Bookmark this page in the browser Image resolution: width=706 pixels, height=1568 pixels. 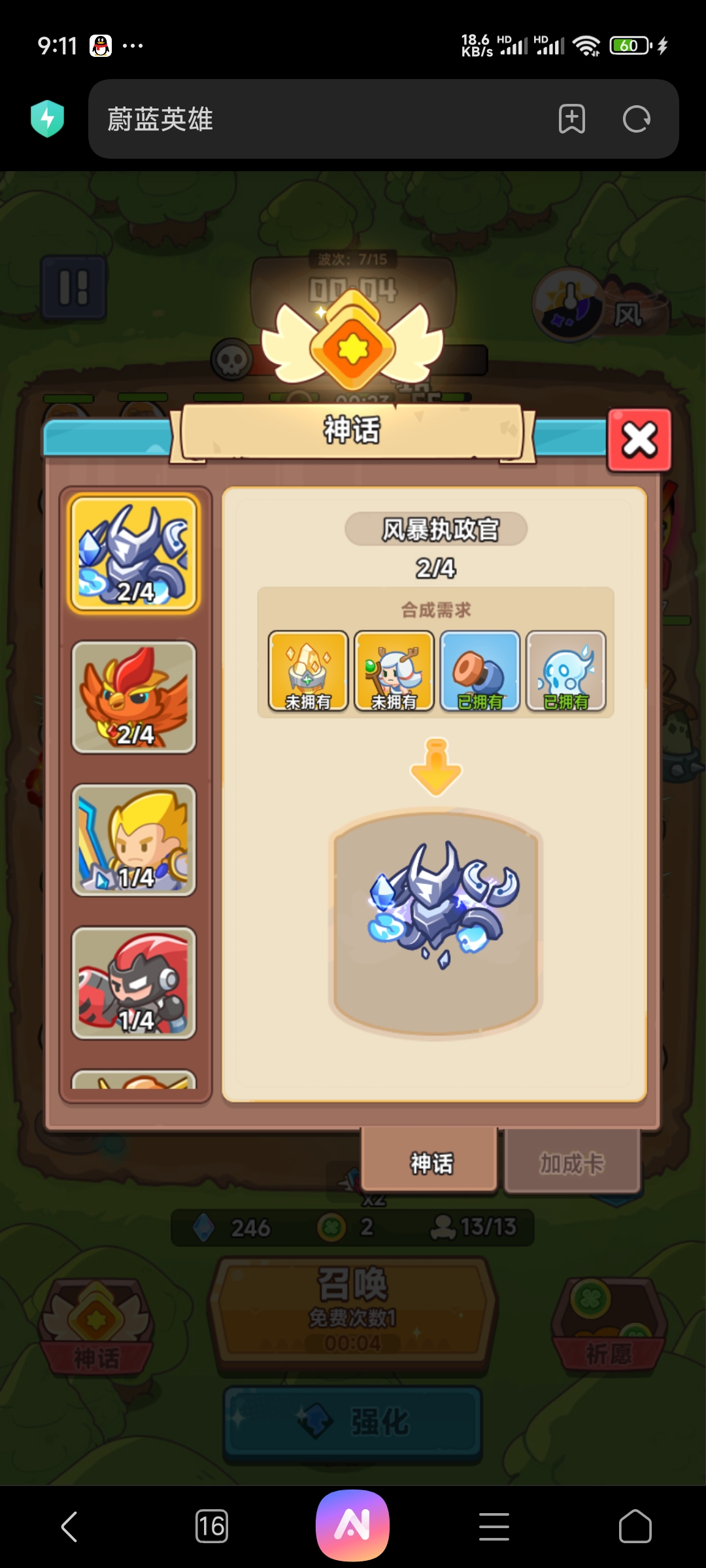(571, 120)
